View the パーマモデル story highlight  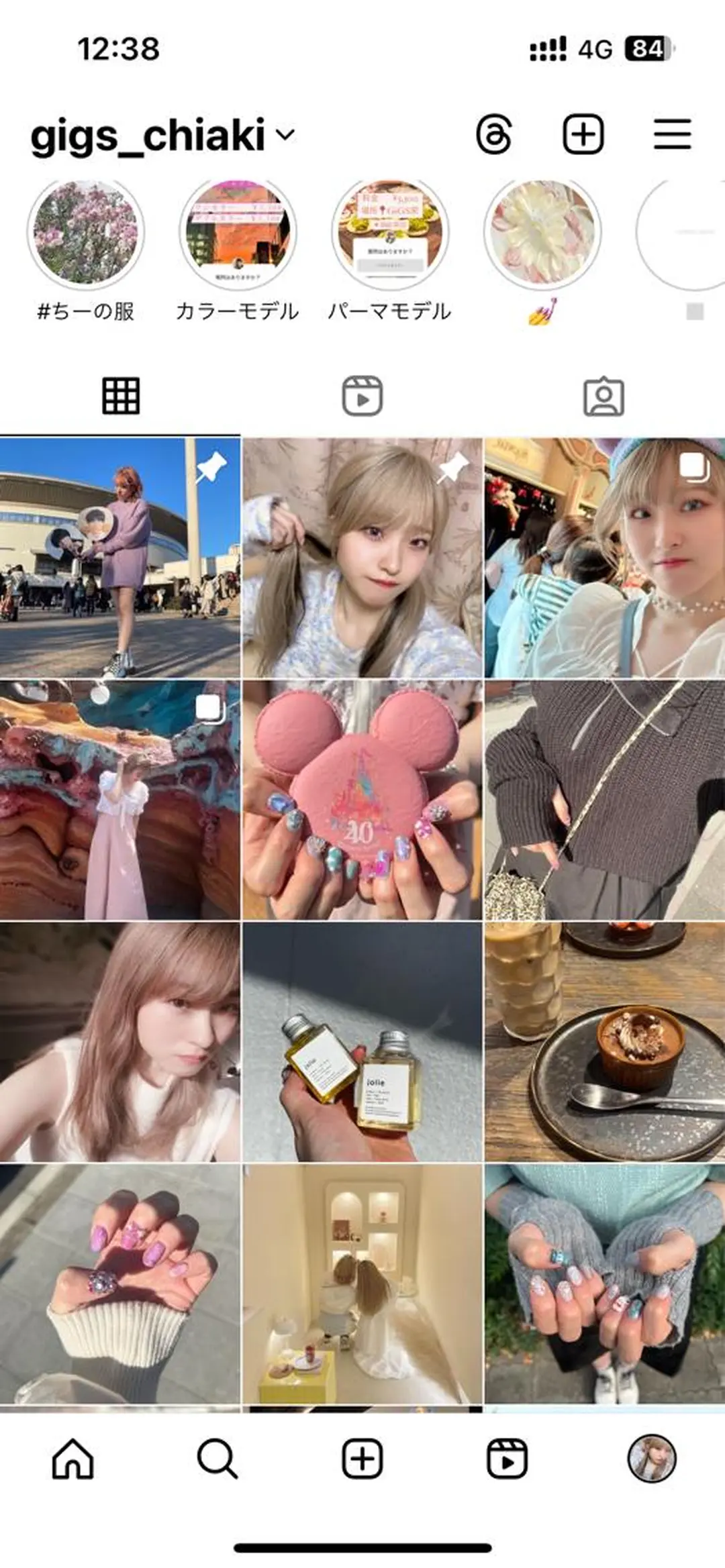(x=390, y=233)
